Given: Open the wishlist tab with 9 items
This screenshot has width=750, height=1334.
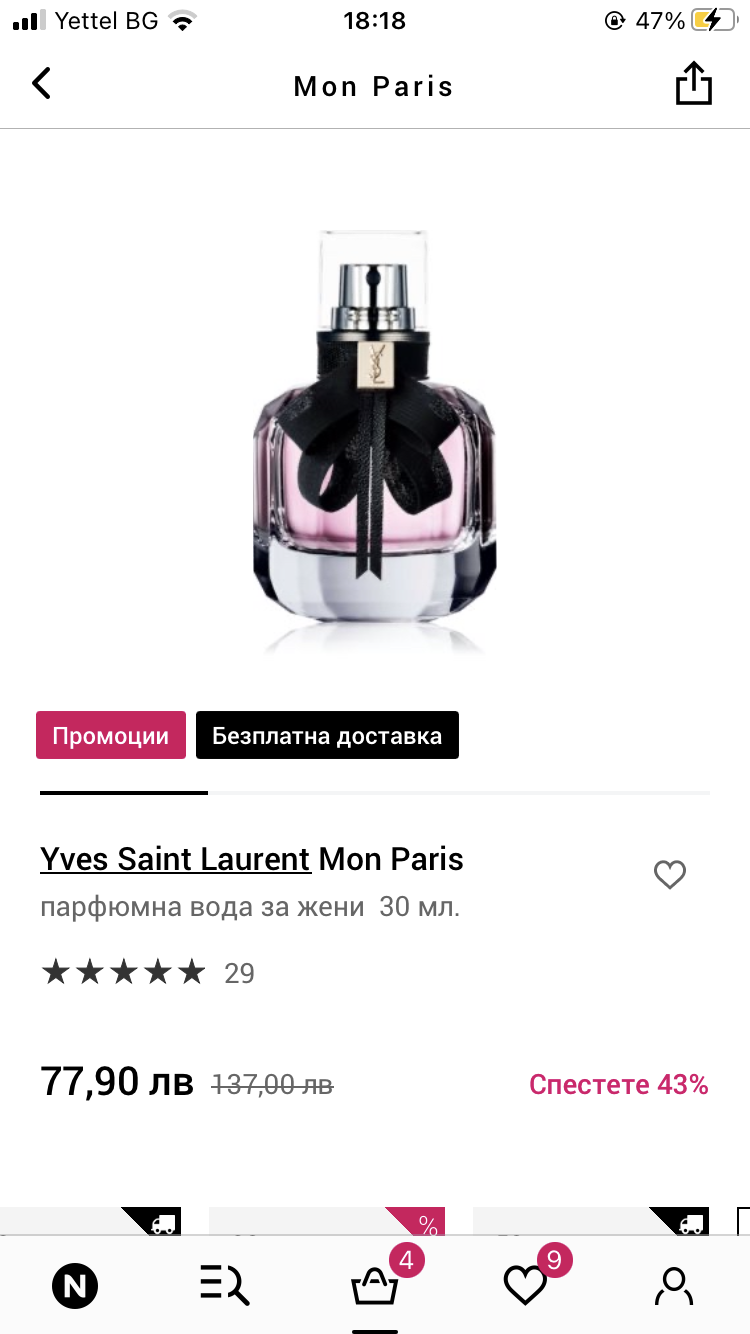Looking at the screenshot, I should tap(525, 1286).
